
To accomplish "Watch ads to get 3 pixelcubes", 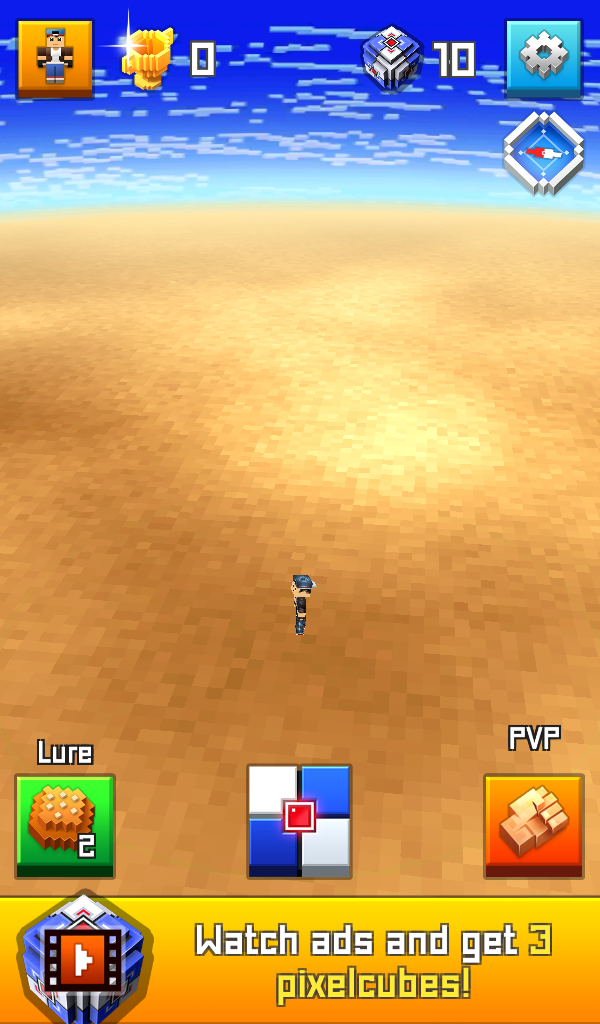I will [300, 962].
